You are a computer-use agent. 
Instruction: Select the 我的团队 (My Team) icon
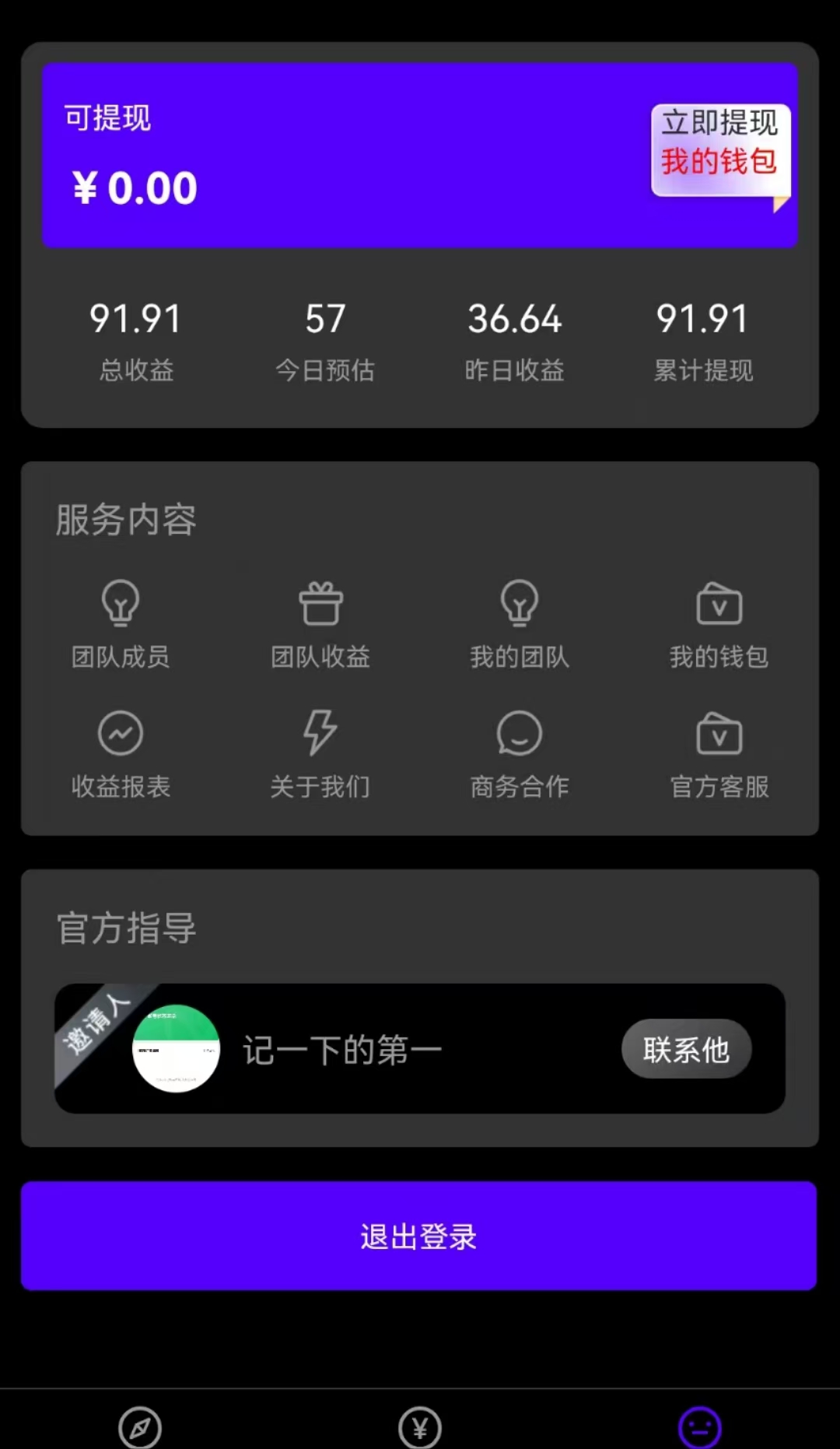pyautogui.click(x=520, y=623)
